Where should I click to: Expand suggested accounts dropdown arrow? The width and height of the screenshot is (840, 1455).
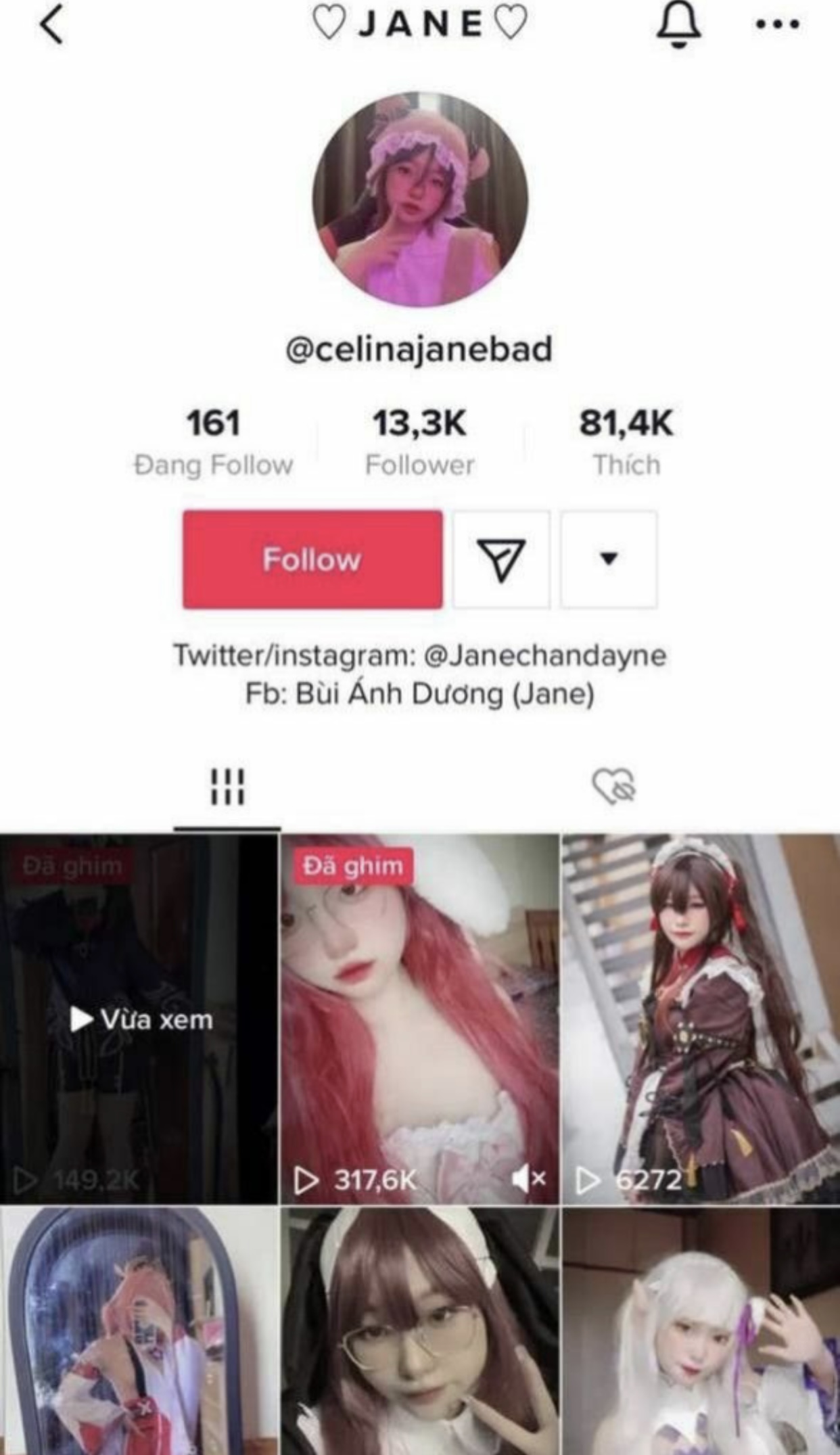(609, 559)
